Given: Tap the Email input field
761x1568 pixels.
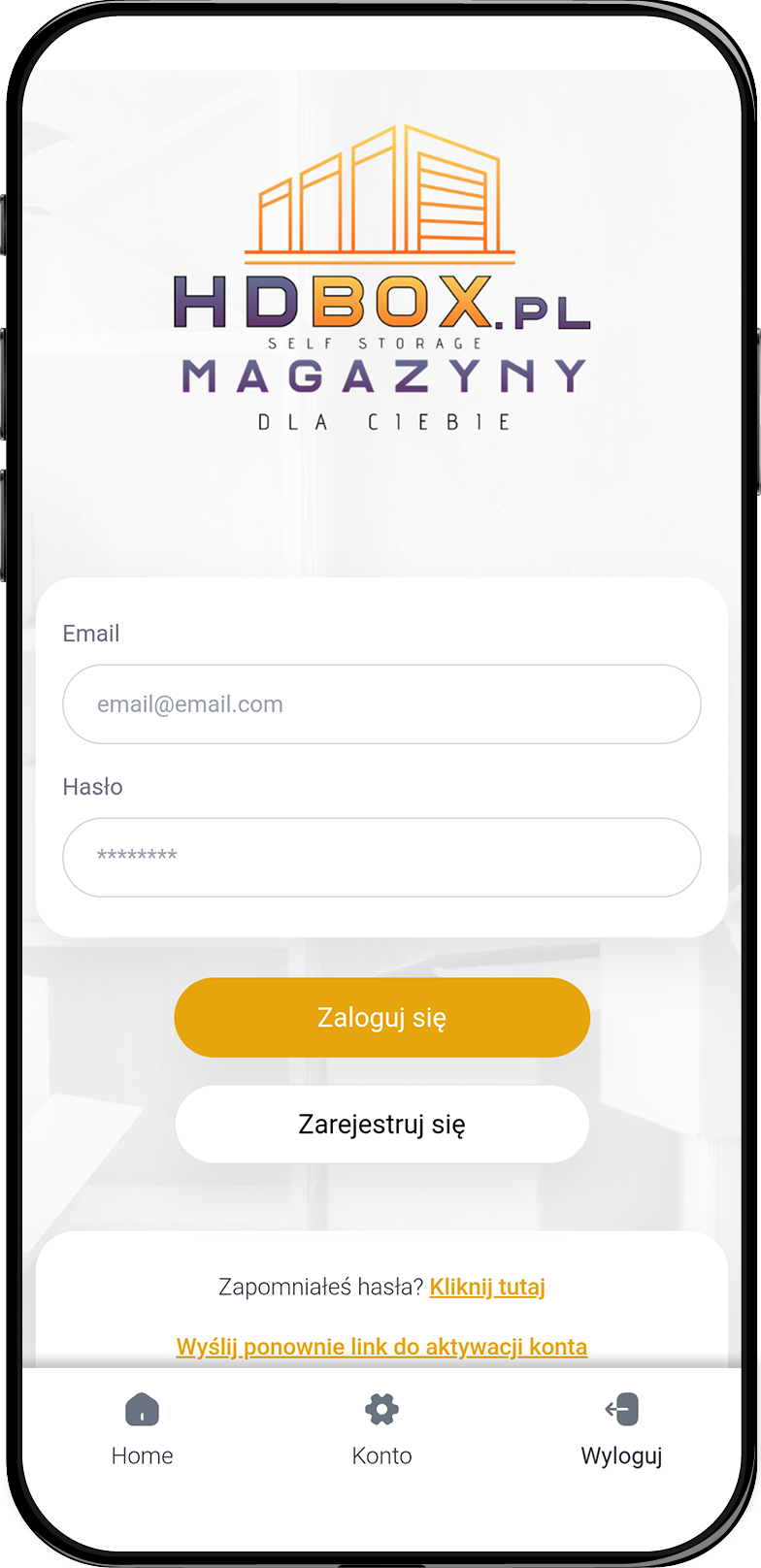Looking at the screenshot, I should pyautogui.click(x=381, y=704).
